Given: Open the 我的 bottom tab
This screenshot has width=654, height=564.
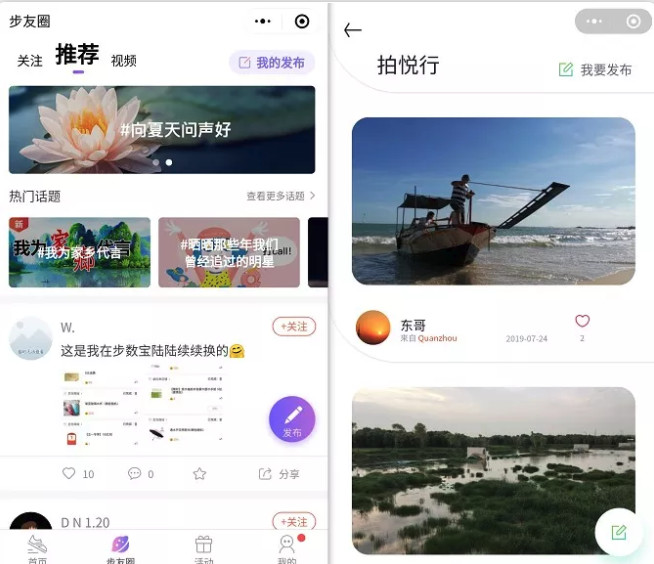Looking at the screenshot, I should 287,548.
